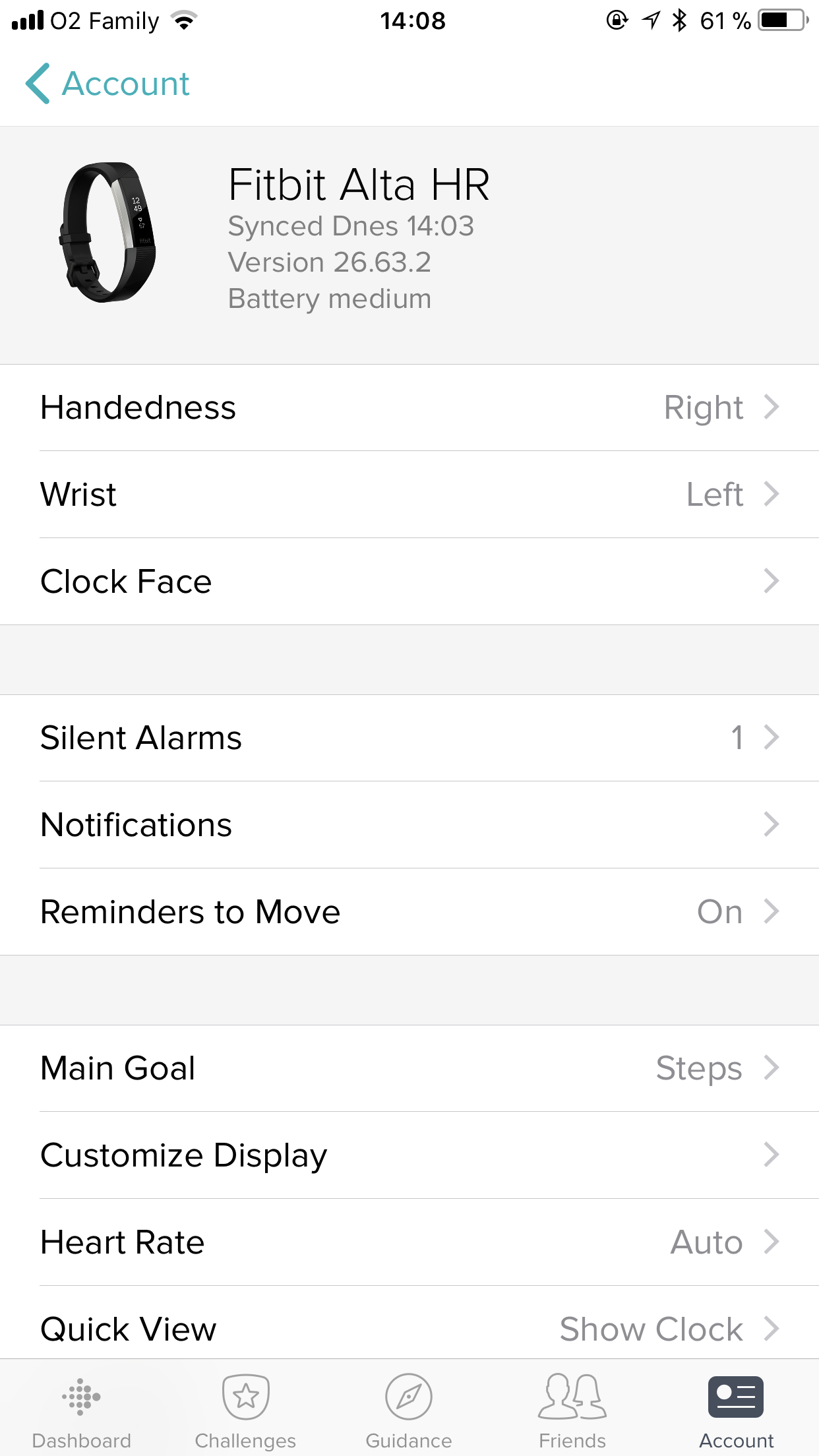This screenshot has width=819, height=1456.
Task: Open Clock Face options
Action: coord(409,582)
